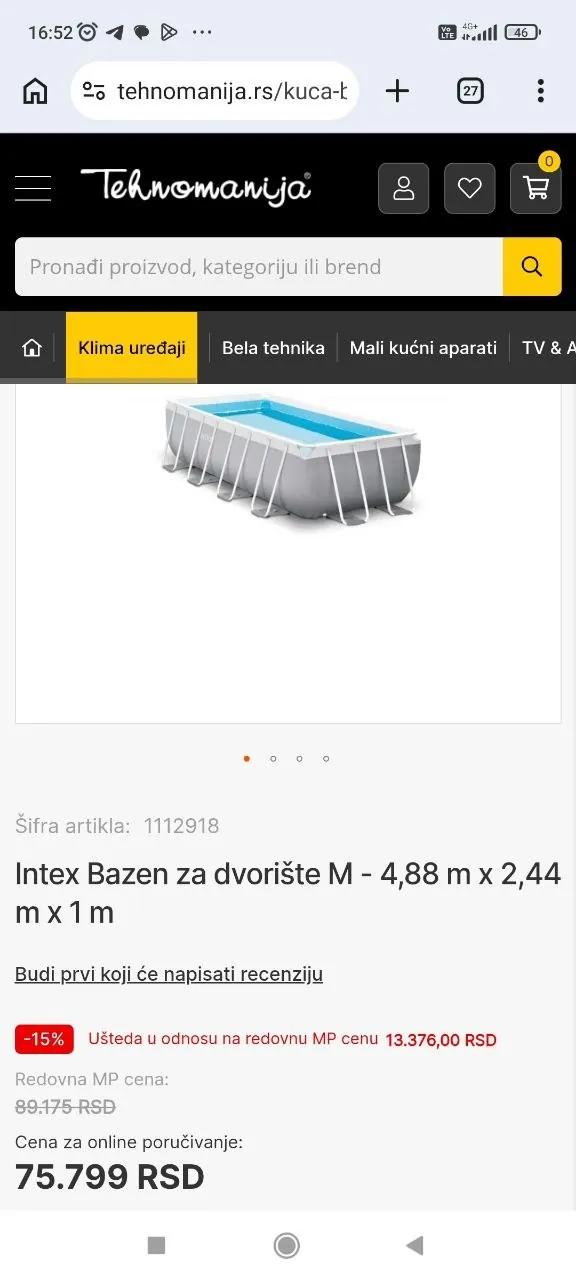Viewport: 576px width, 1280px height.
Task: Open the shopping cart
Action: tap(536, 188)
